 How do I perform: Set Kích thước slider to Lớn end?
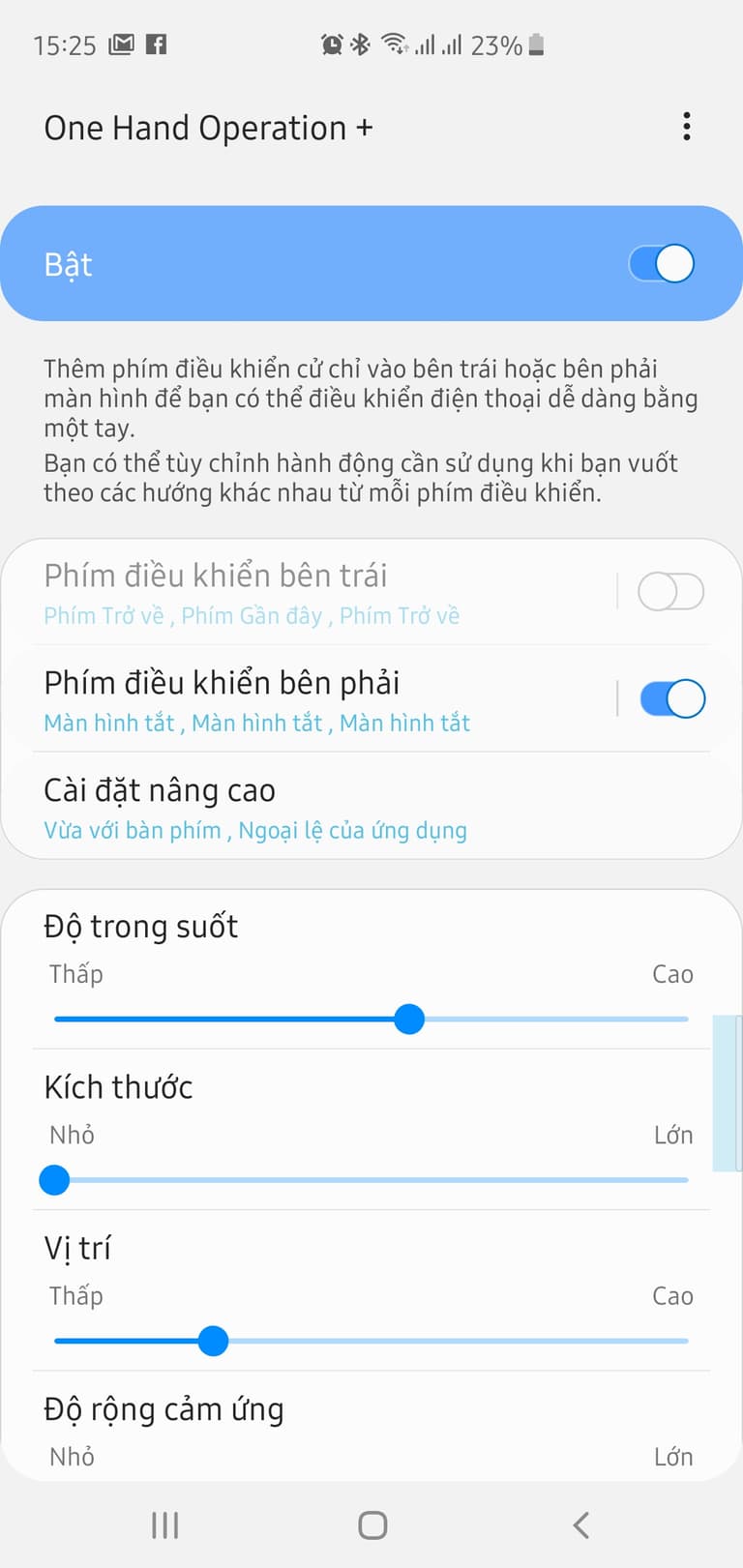(685, 1180)
